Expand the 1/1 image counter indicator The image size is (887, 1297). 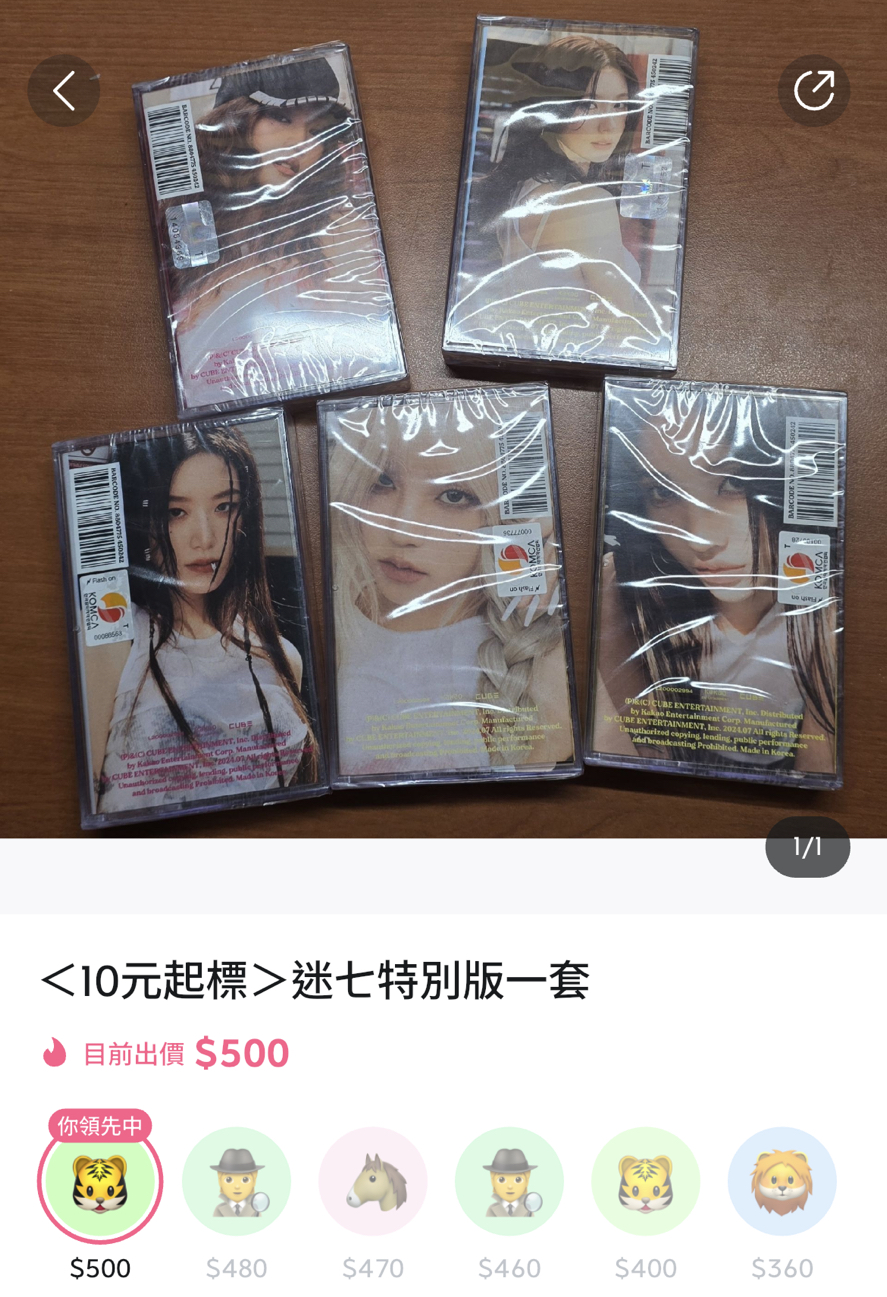click(x=806, y=847)
